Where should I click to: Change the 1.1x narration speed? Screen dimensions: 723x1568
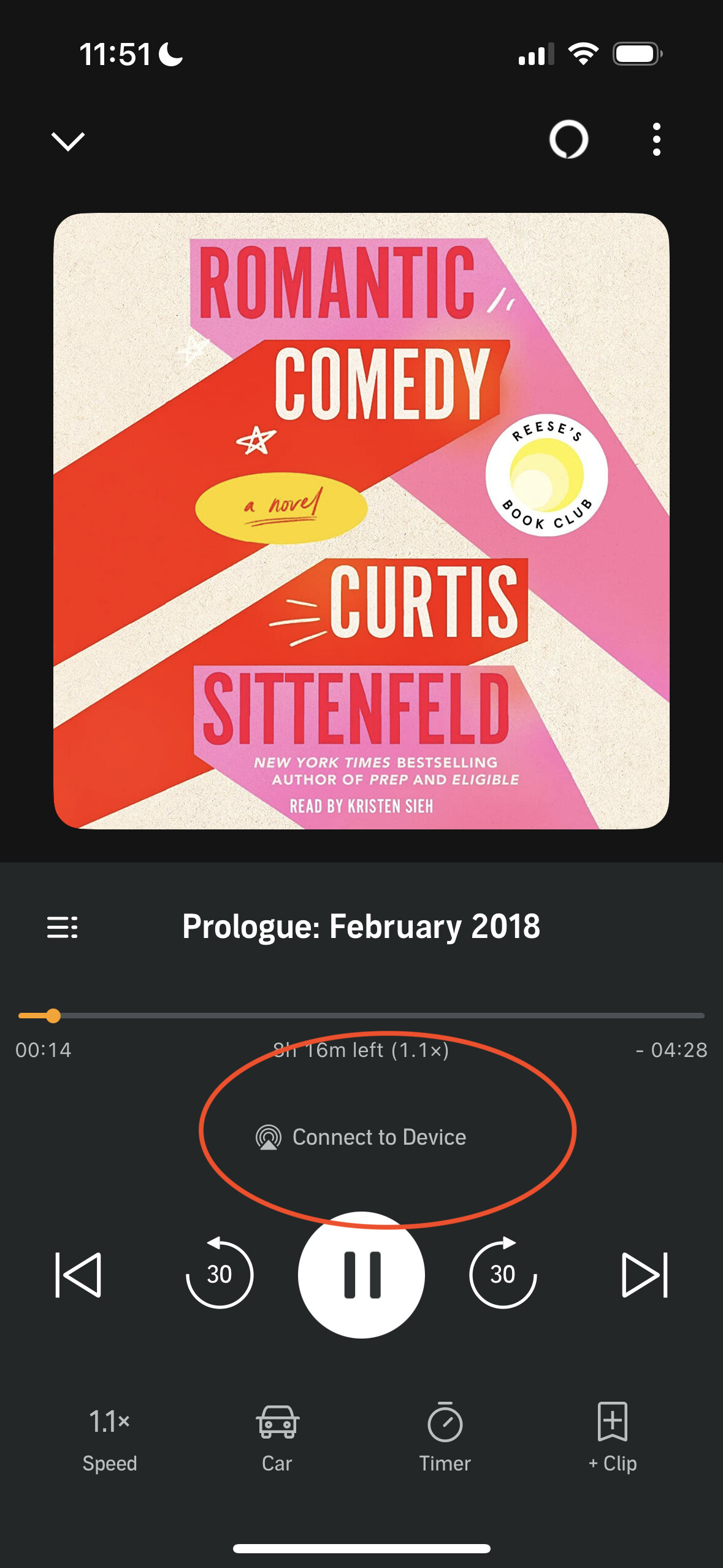click(x=110, y=1437)
